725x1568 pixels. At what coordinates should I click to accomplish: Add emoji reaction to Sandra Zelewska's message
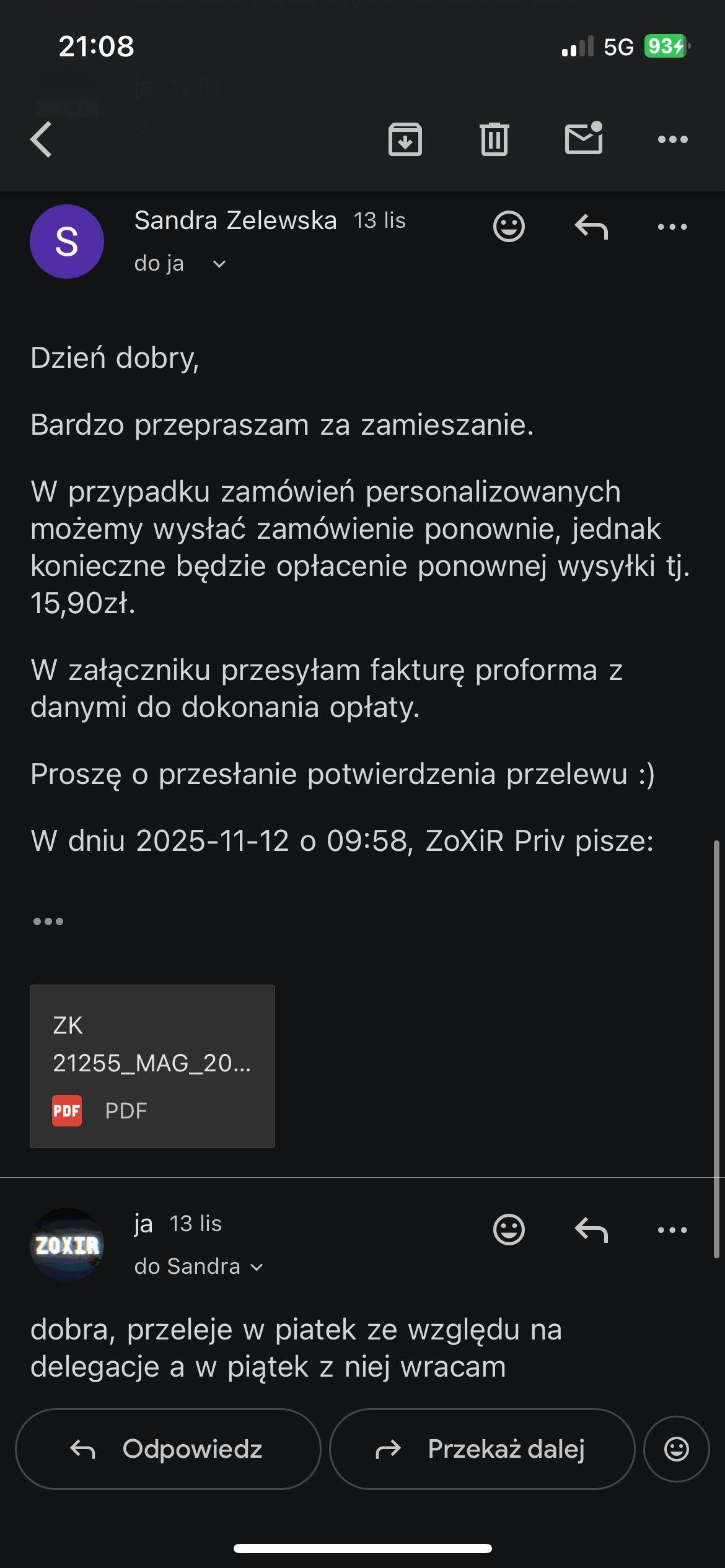[509, 227]
